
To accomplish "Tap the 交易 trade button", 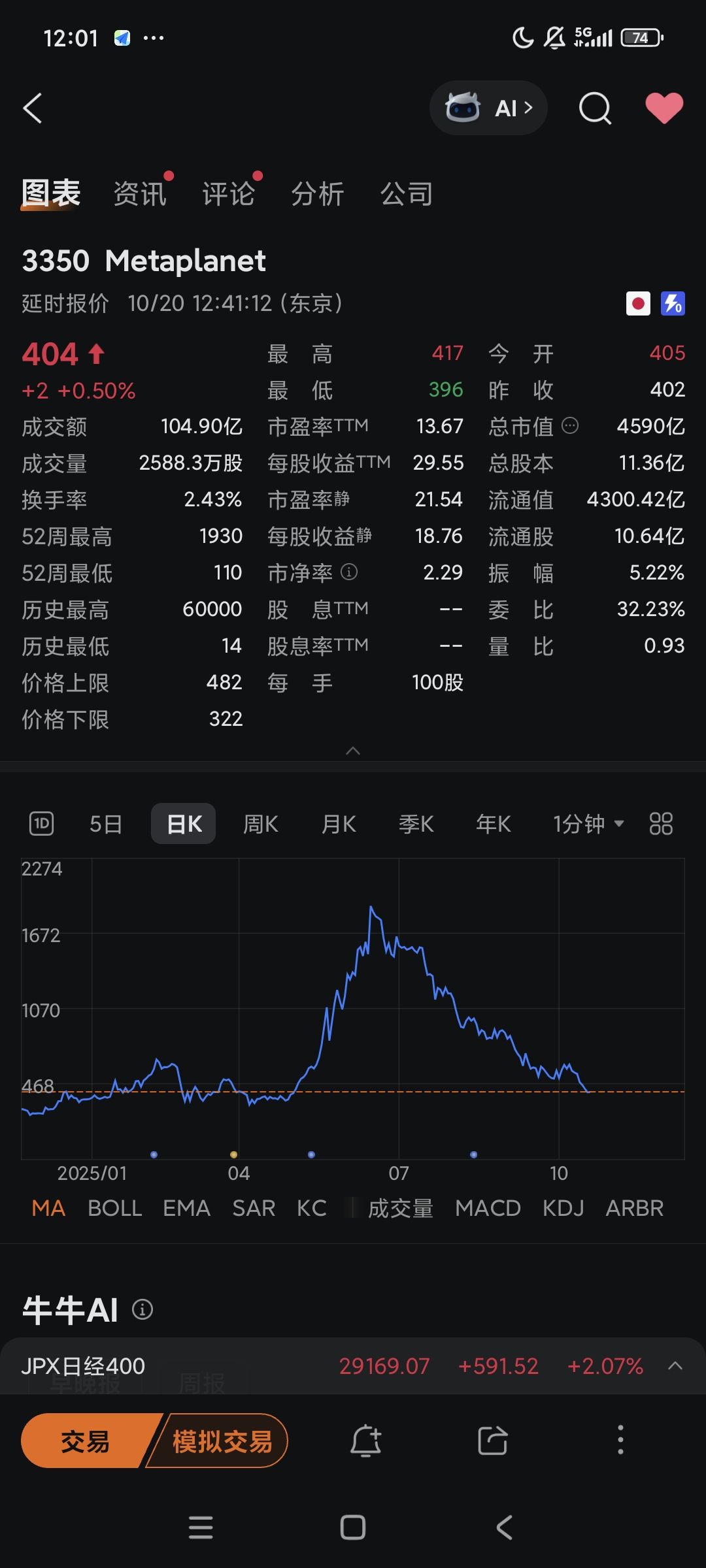I will (x=86, y=1441).
